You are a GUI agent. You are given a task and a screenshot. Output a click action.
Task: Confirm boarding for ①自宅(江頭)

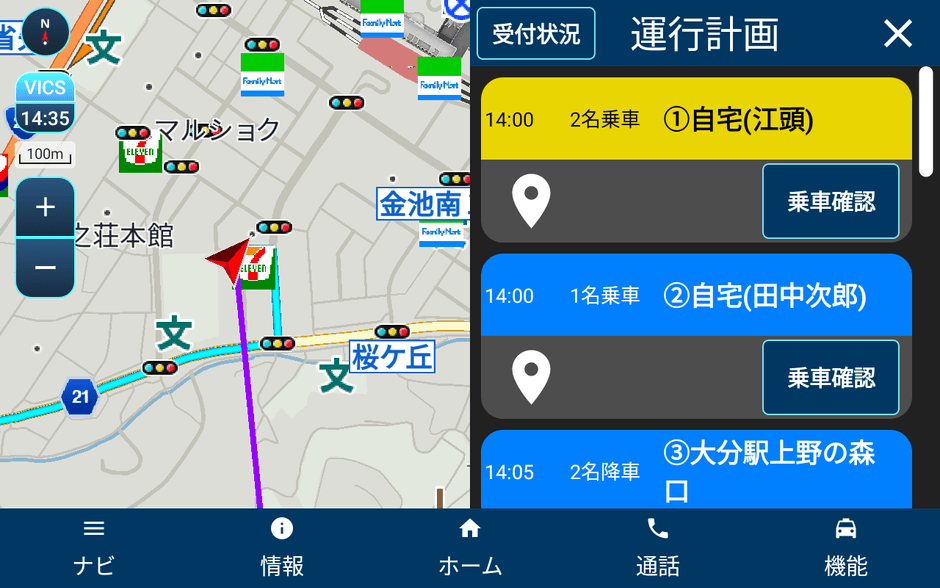tap(830, 202)
